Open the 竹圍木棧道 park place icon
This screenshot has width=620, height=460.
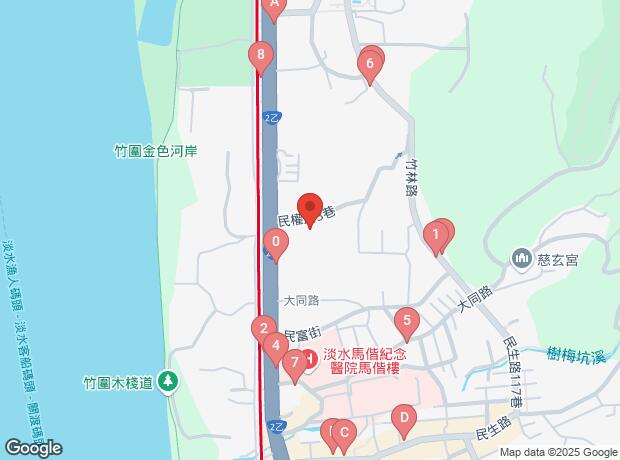(168, 381)
